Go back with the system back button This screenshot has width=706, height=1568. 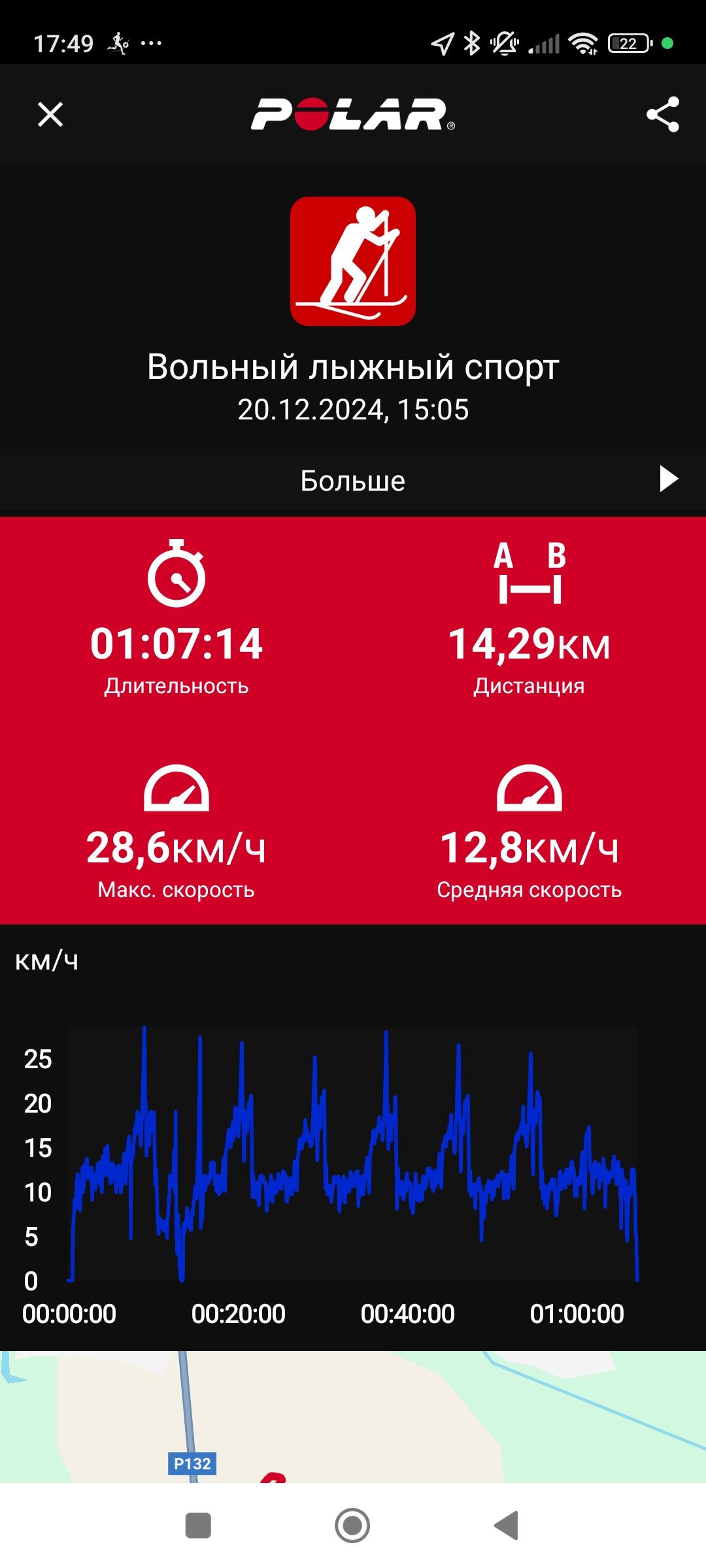click(507, 1526)
